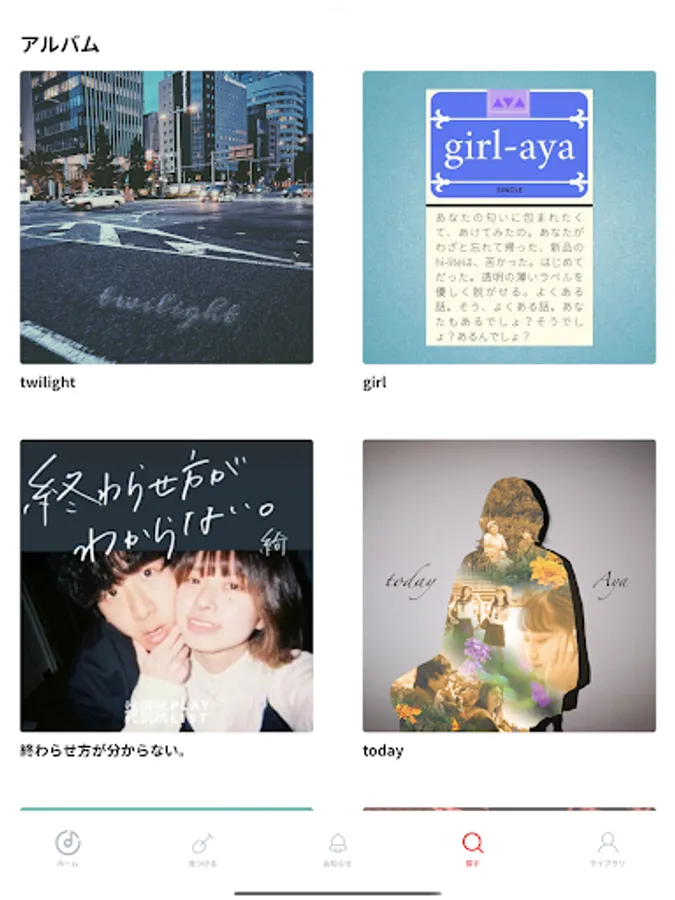Open the twilight album
This screenshot has width=675, height=900.
tap(166, 217)
